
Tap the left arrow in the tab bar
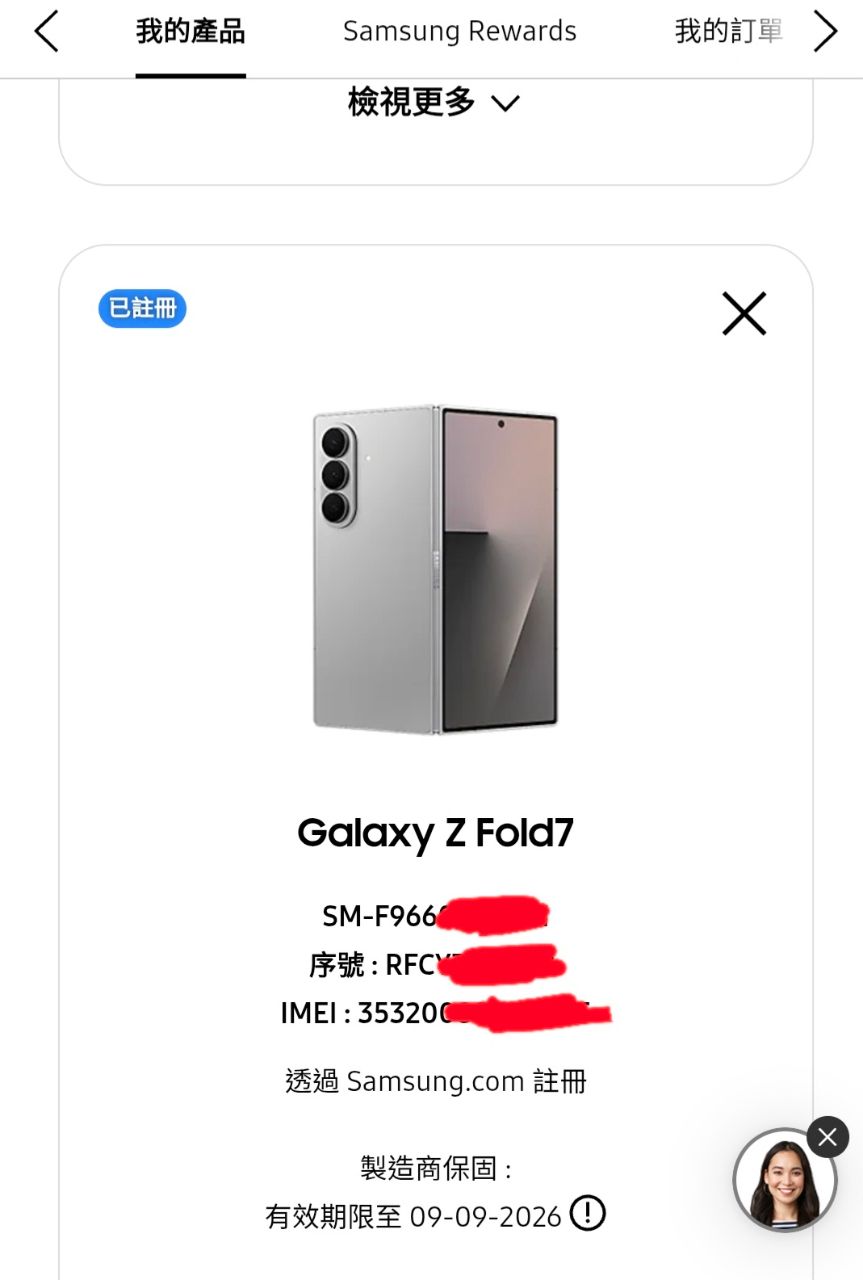tap(46, 32)
